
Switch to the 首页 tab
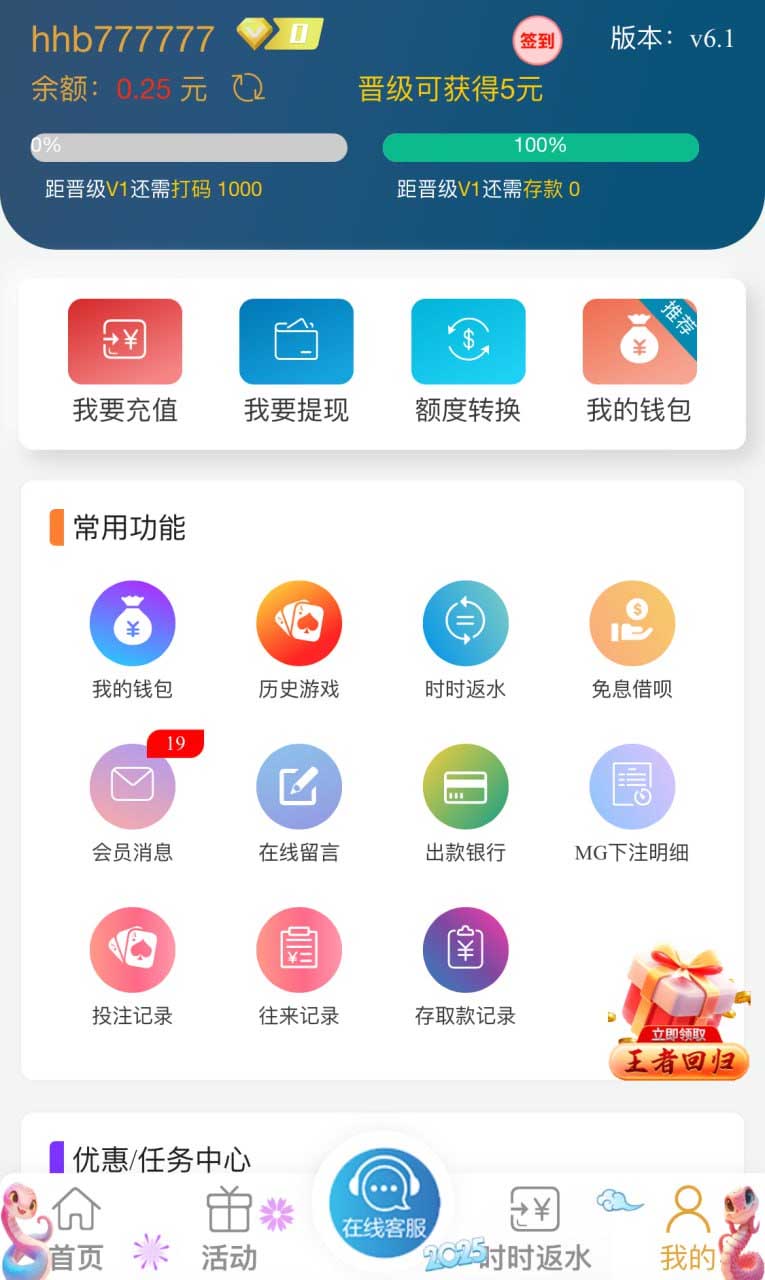pyautogui.click(x=77, y=1229)
